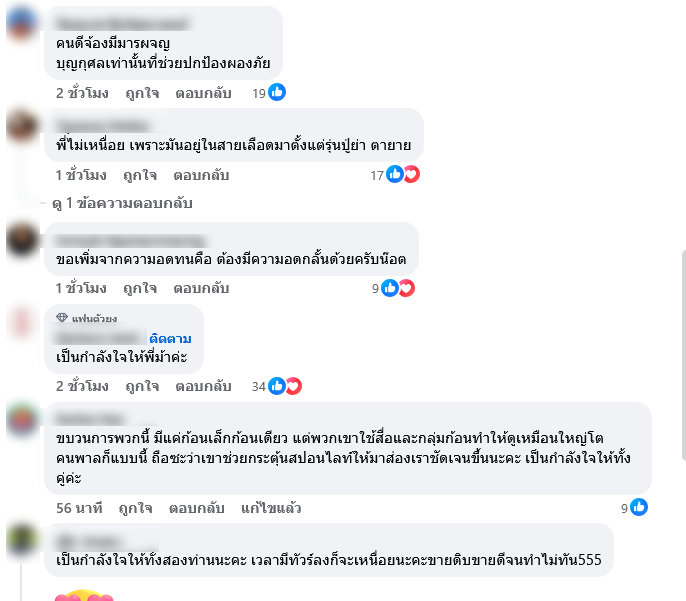Like the comment เป็นกำลังใจให้พี่ม้าค่ะ
This screenshot has width=686, height=601.
[141, 386]
